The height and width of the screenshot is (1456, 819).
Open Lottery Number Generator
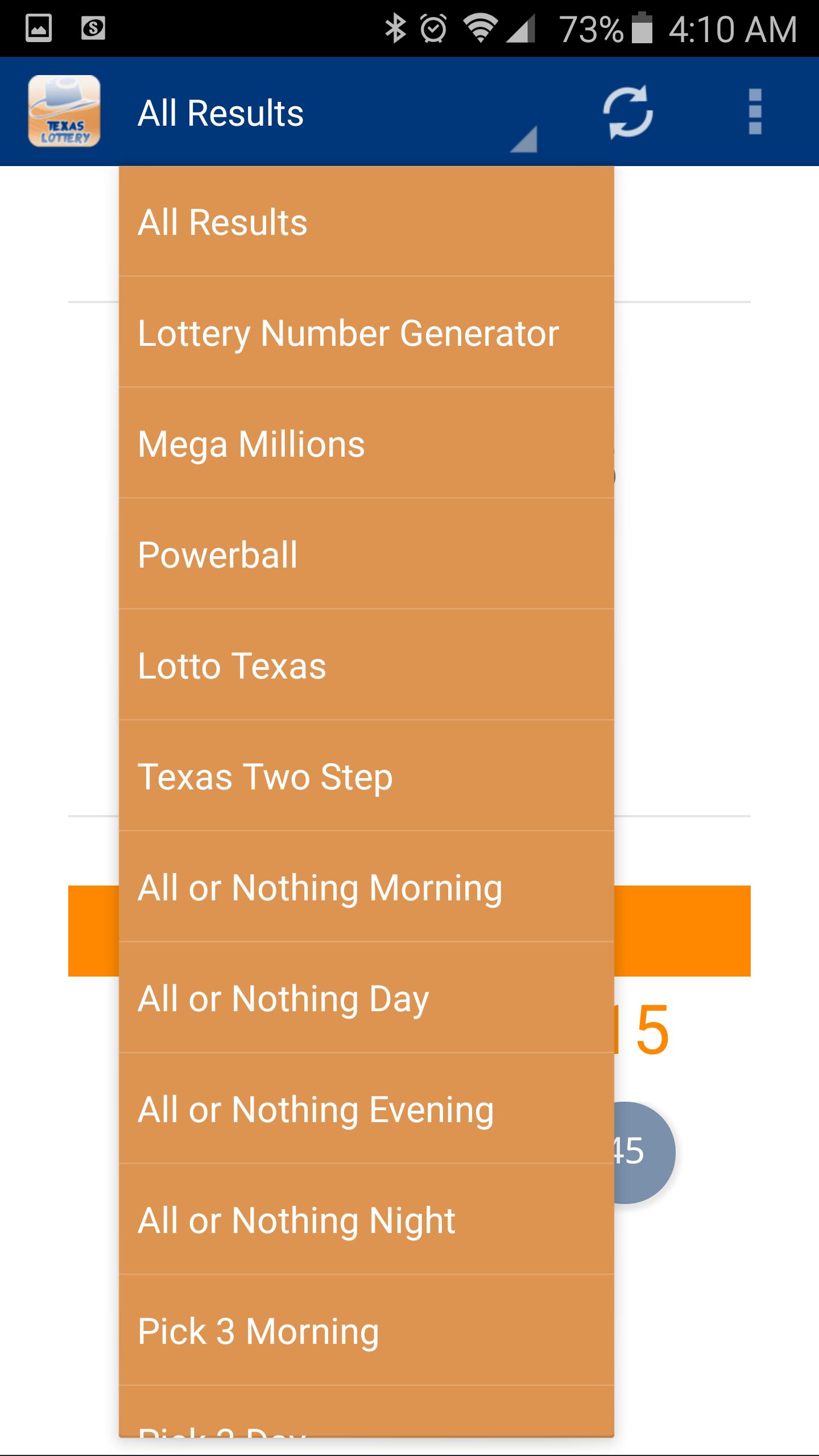pyautogui.click(x=366, y=333)
